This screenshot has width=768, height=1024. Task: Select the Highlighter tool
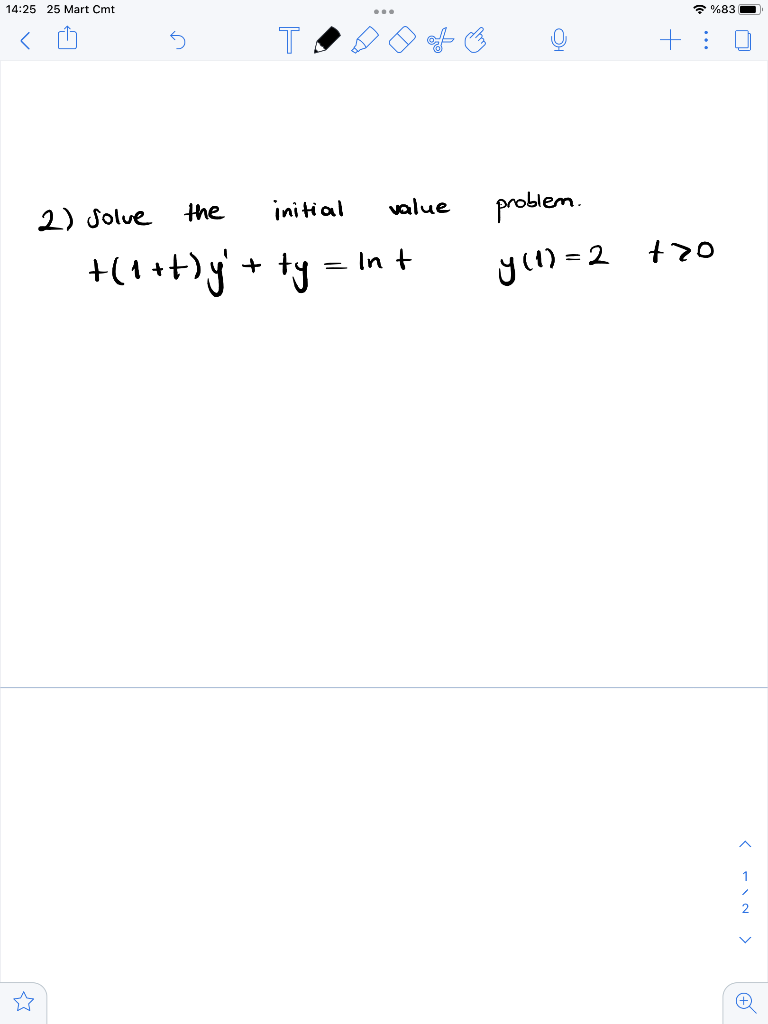[364, 40]
